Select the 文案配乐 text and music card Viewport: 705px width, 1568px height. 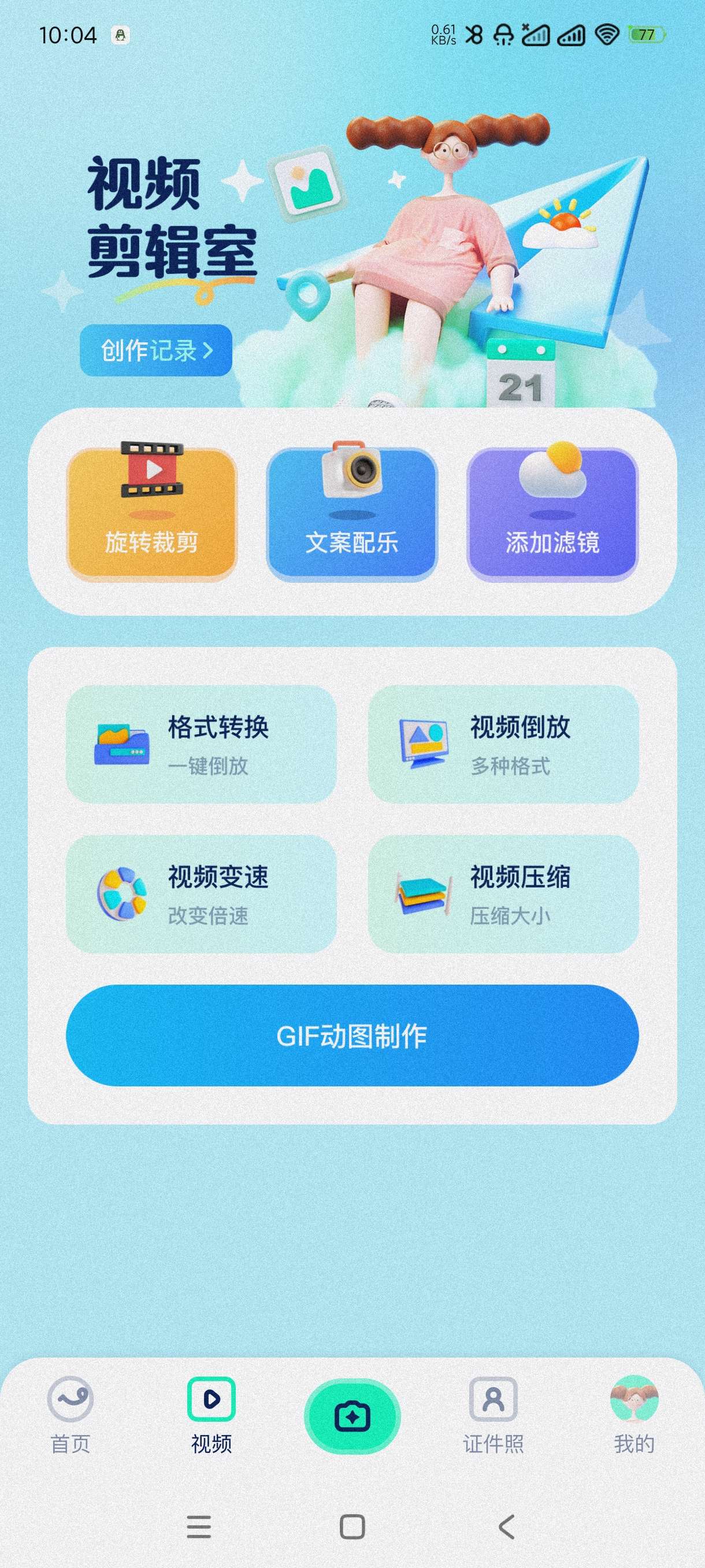(x=351, y=515)
